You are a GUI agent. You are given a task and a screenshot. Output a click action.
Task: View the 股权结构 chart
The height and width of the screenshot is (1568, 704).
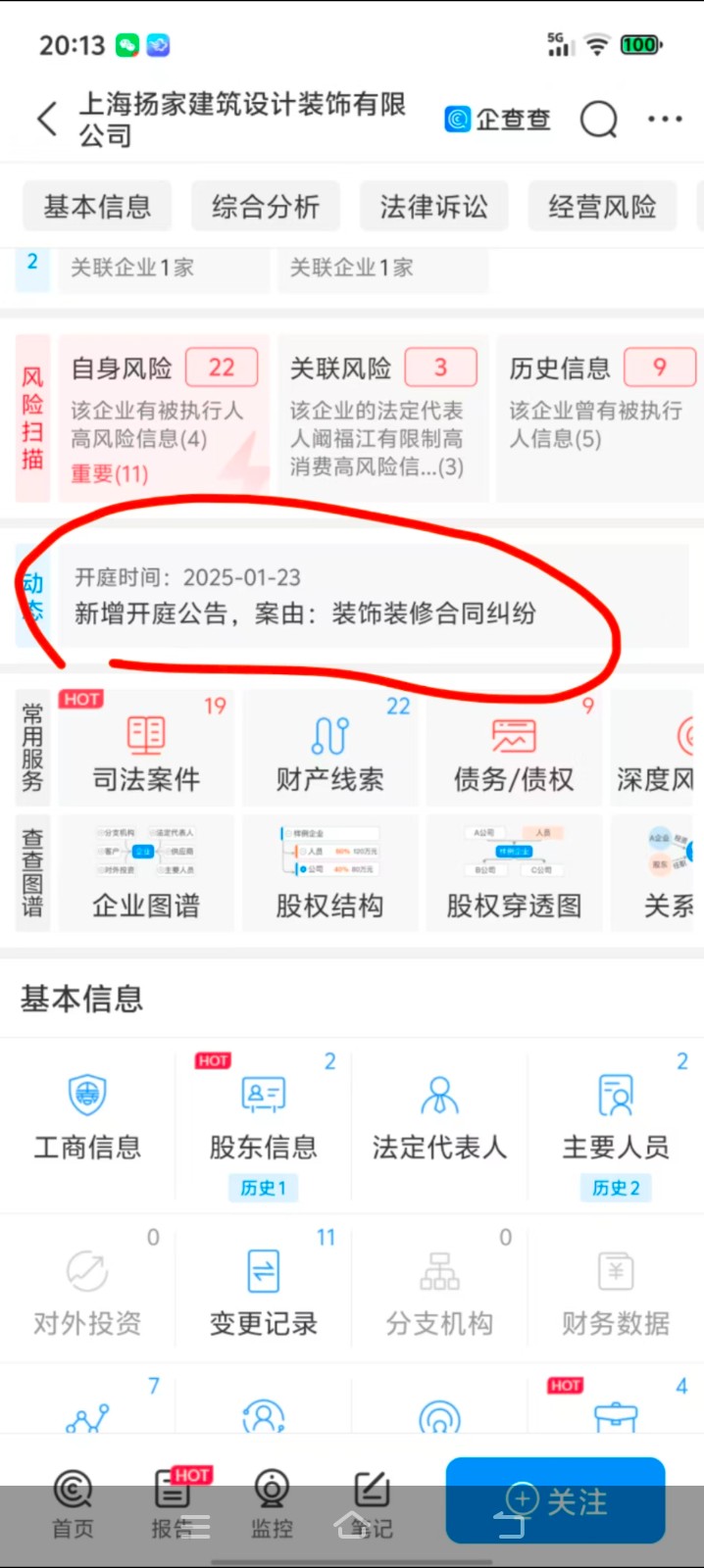[x=329, y=872]
